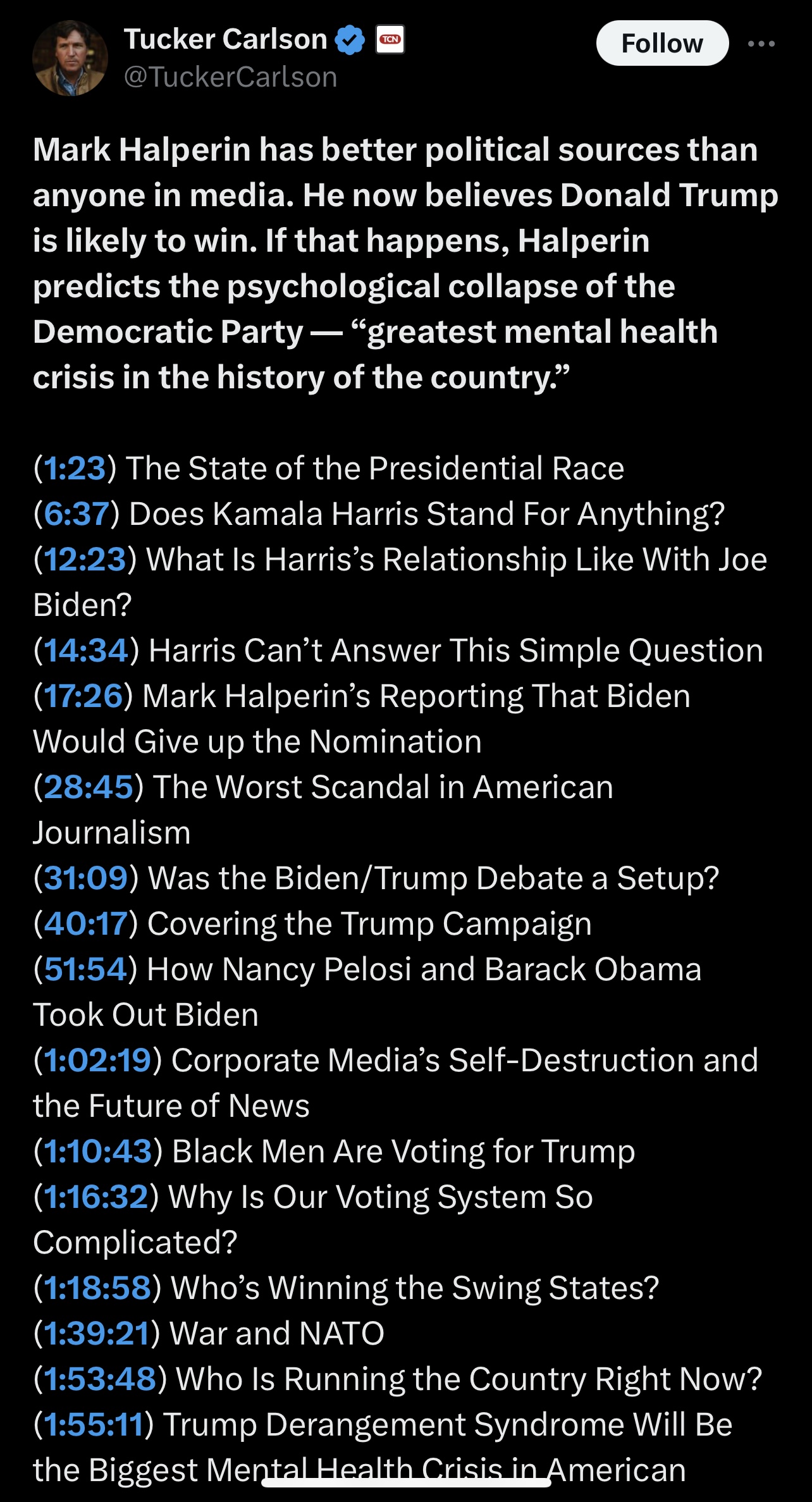Jump to timestamp 1:23
This screenshot has width=812, height=1502.
click(x=75, y=469)
